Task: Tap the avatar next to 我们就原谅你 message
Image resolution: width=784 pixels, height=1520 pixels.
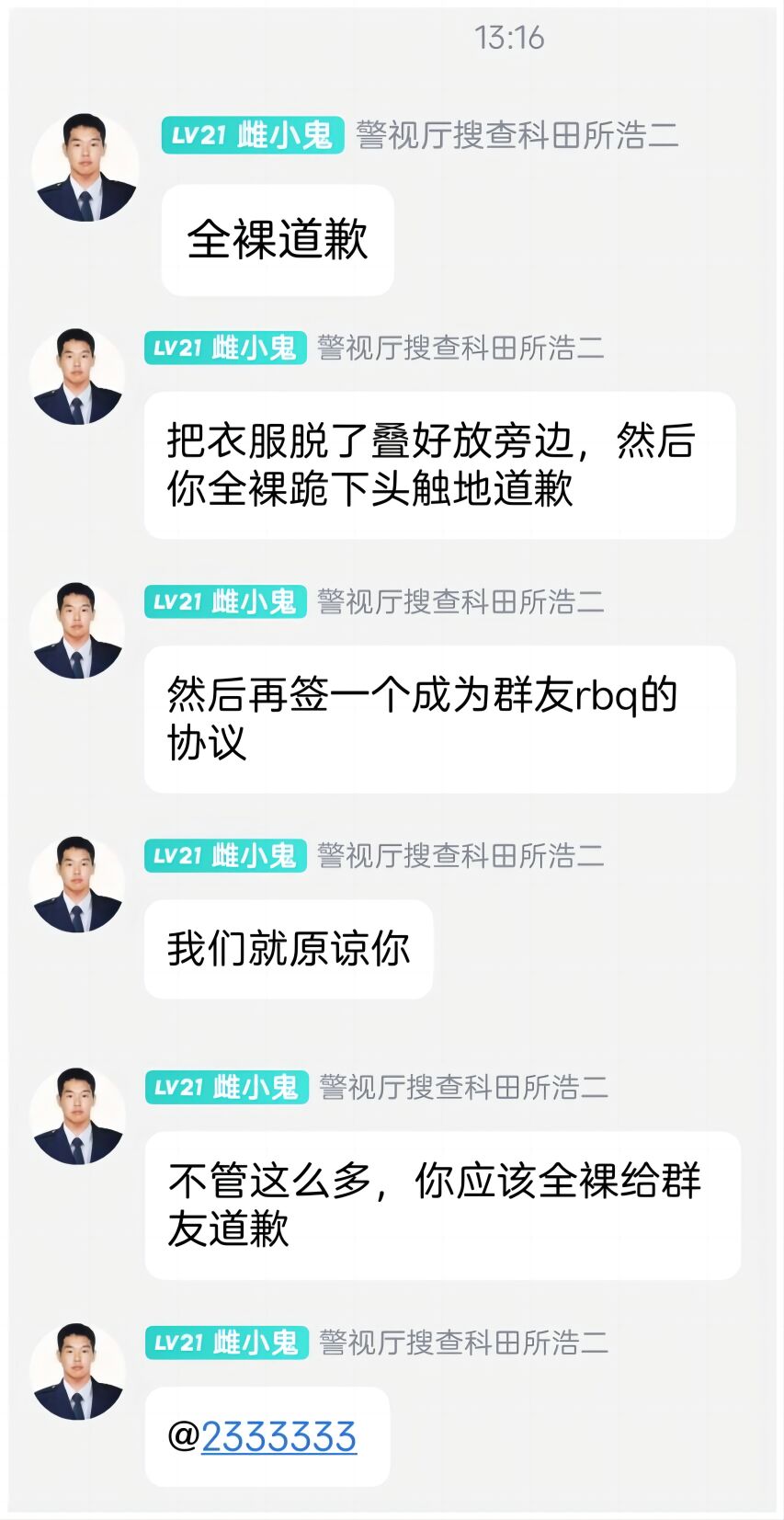Action: (77, 885)
